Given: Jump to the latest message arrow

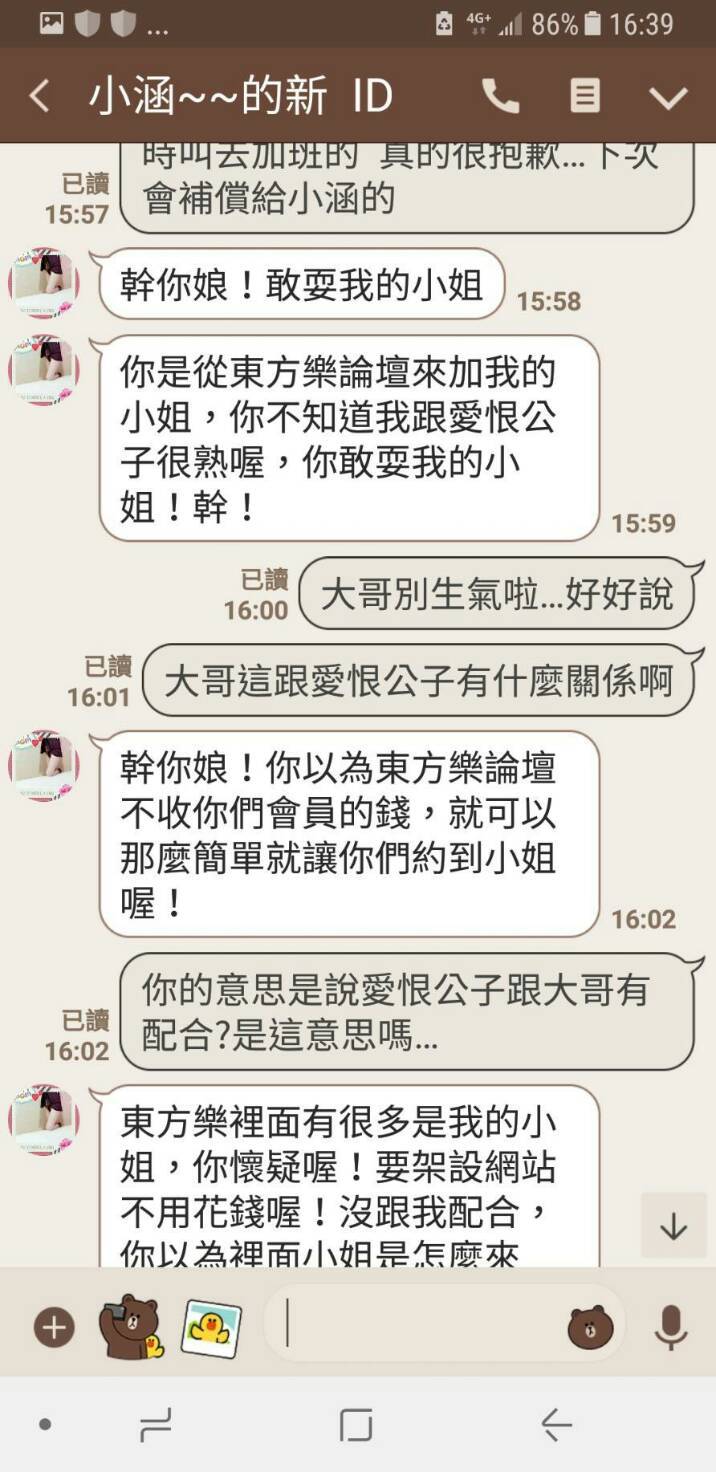Looking at the screenshot, I should coord(673,1226).
